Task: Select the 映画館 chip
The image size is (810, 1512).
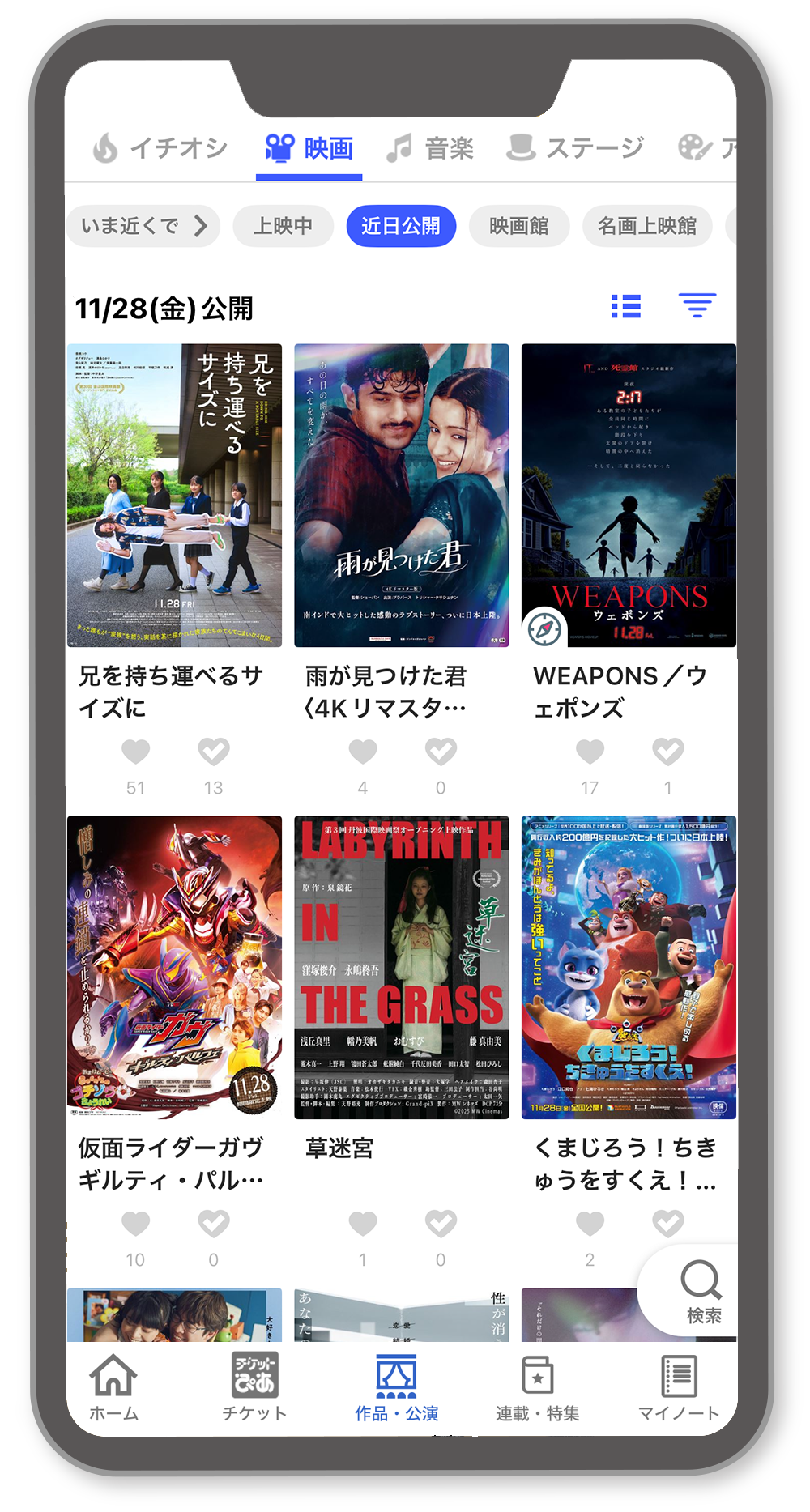Action: coord(518,226)
